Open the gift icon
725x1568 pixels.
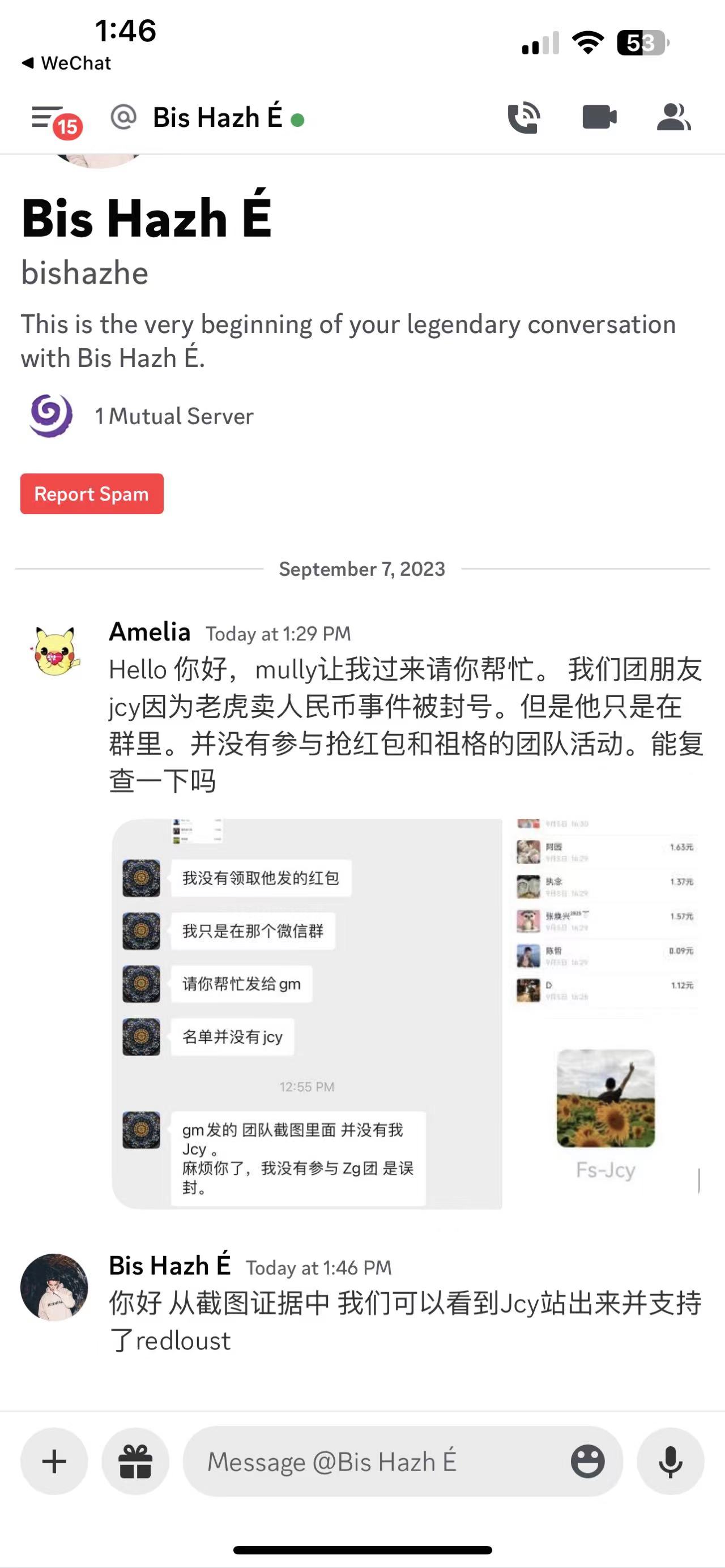pos(135,1462)
